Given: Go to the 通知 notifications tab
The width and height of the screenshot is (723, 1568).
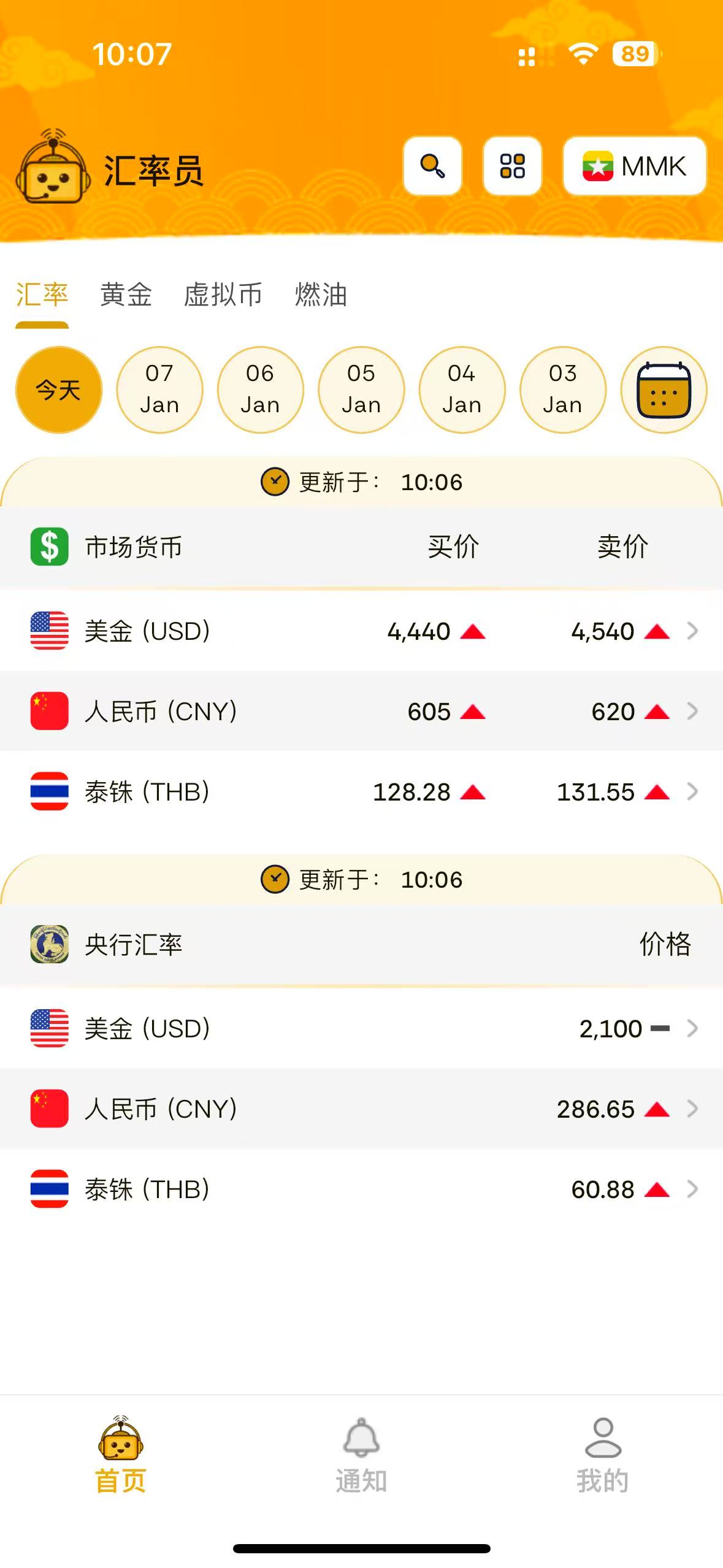Looking at the screenshot, I should pos(361,1455).
